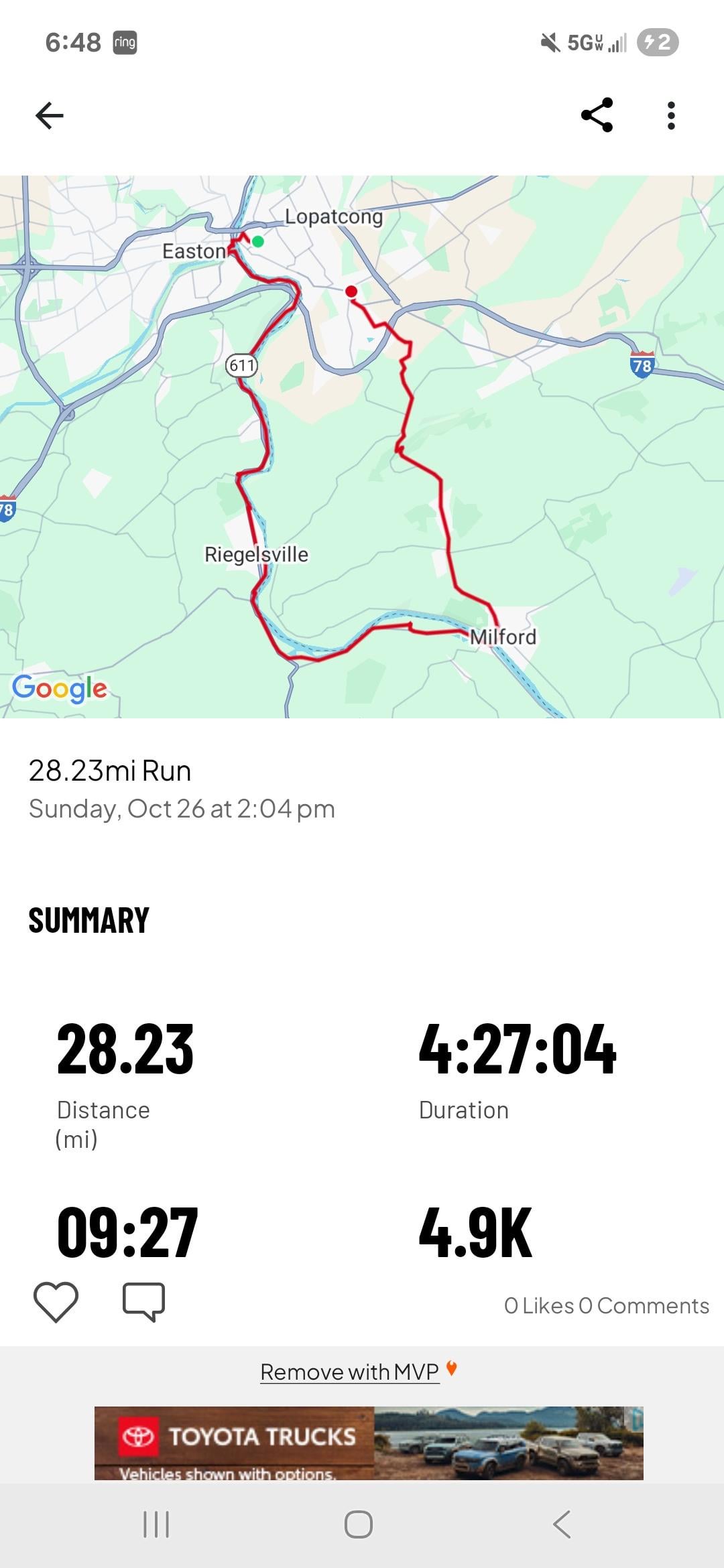The width and height of the screenshot is (724, 1568).
Task: Open the recent apps view
Action: tap(156, 1524)
